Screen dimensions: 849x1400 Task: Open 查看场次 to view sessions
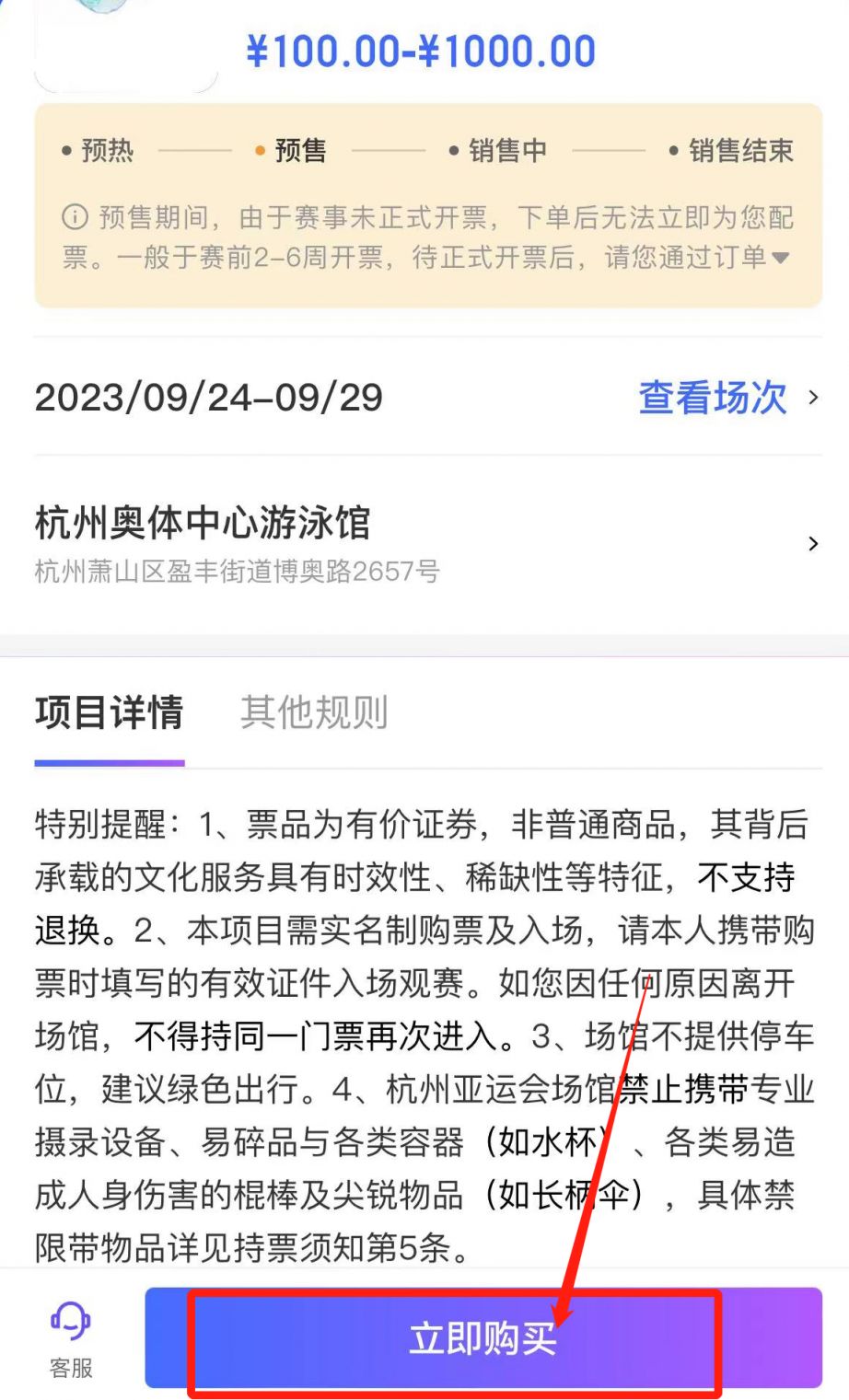coord(709,398)
